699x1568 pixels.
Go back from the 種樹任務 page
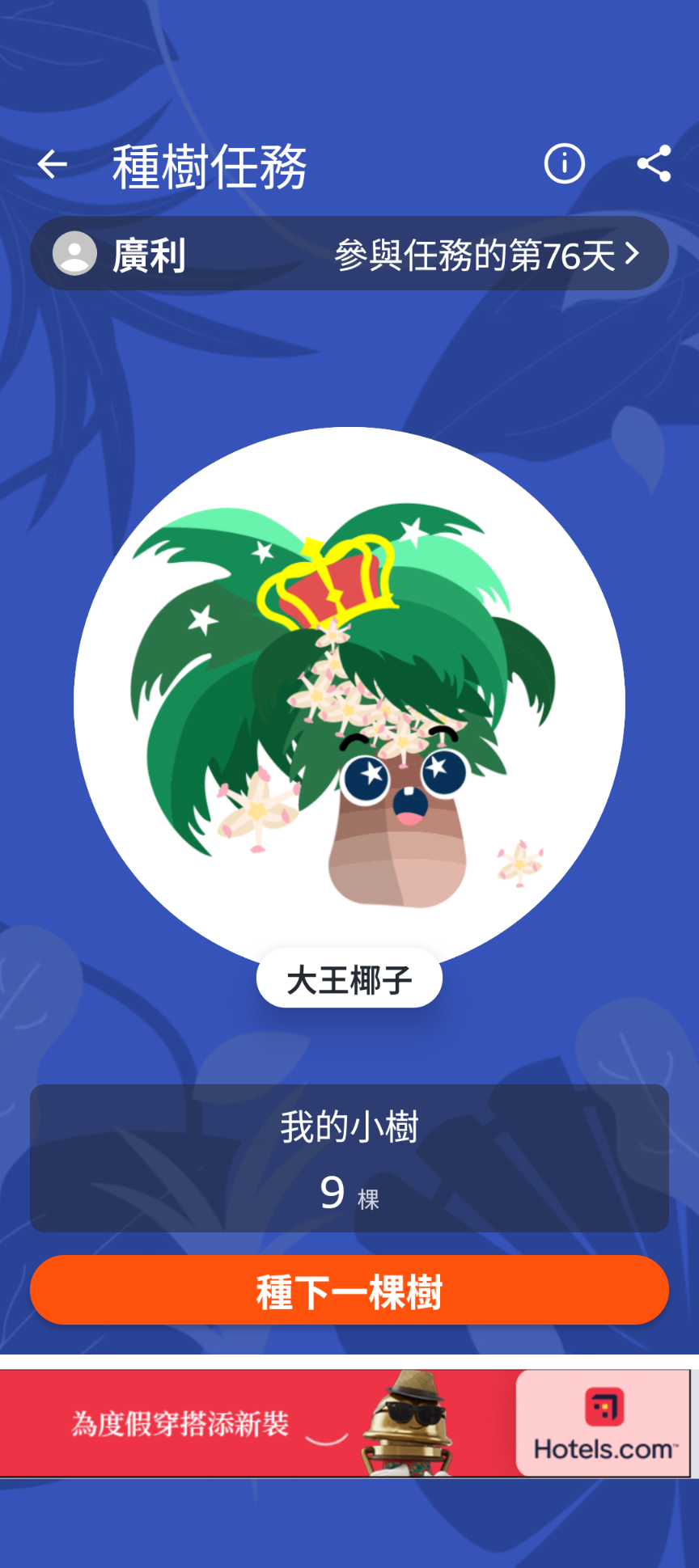53,165
